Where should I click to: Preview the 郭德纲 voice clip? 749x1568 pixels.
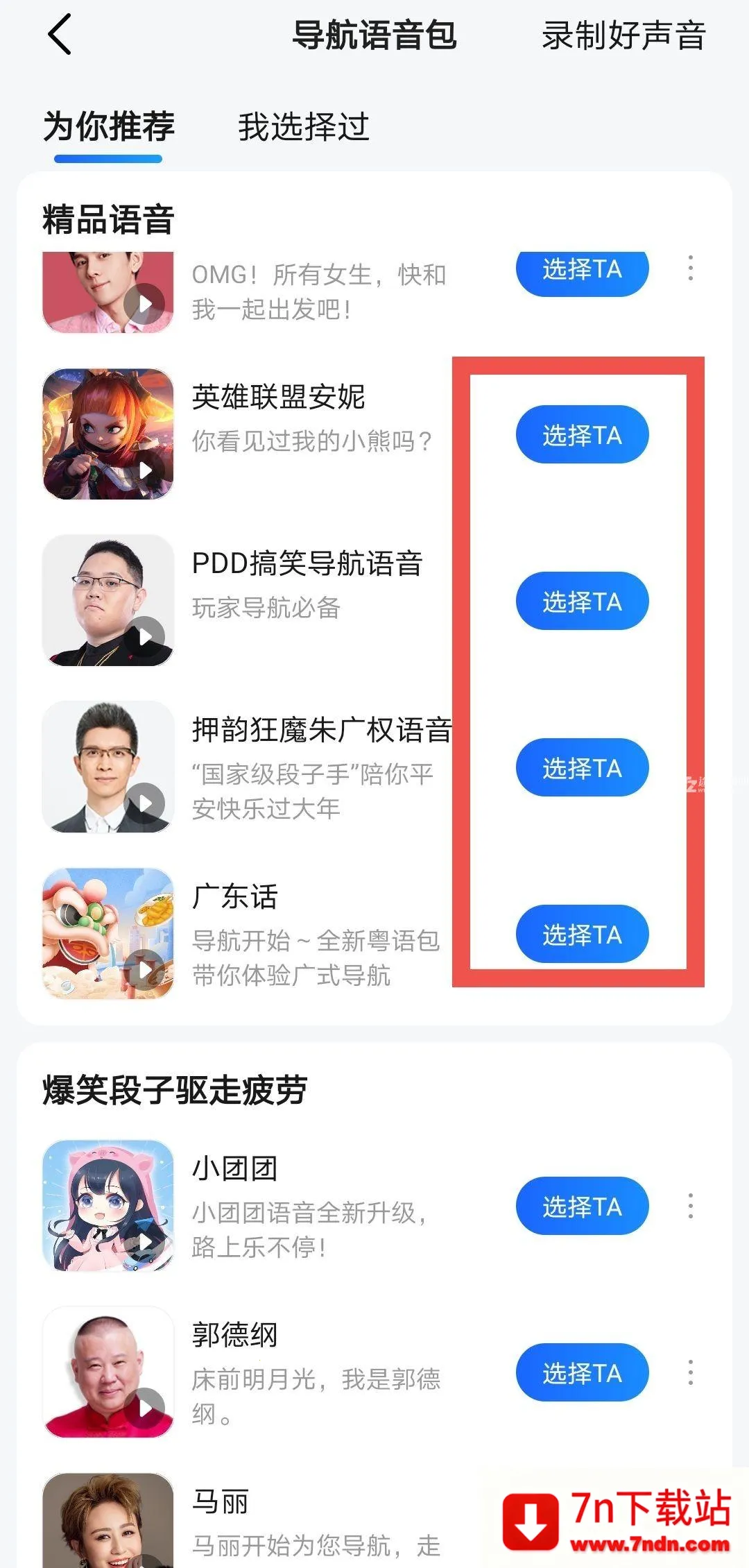pos(144,1408)
